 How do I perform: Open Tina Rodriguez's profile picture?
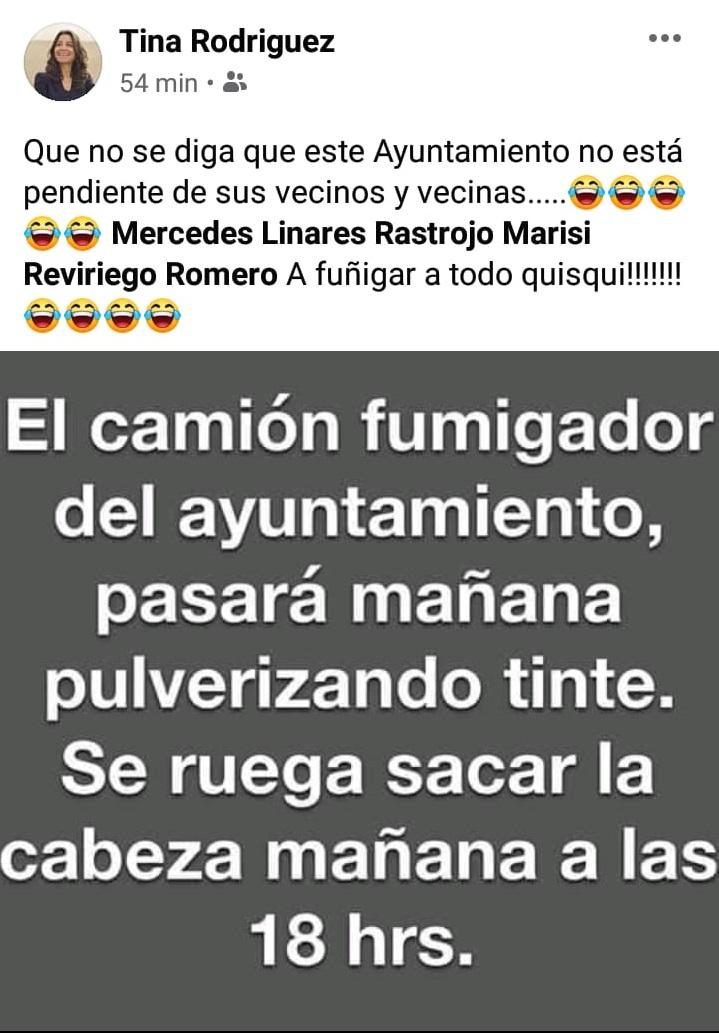pos(62,62)
